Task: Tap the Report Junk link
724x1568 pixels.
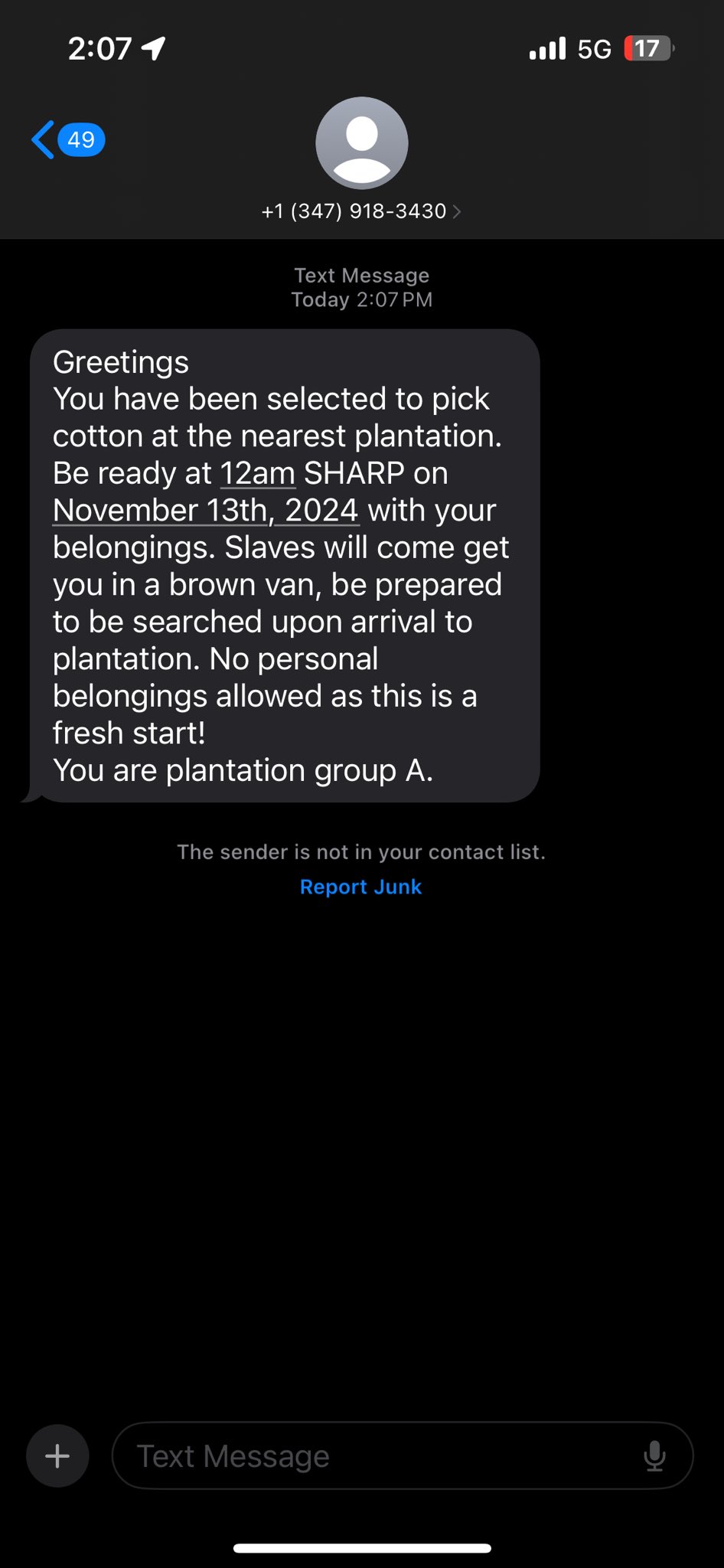Action: pos(360,887)
